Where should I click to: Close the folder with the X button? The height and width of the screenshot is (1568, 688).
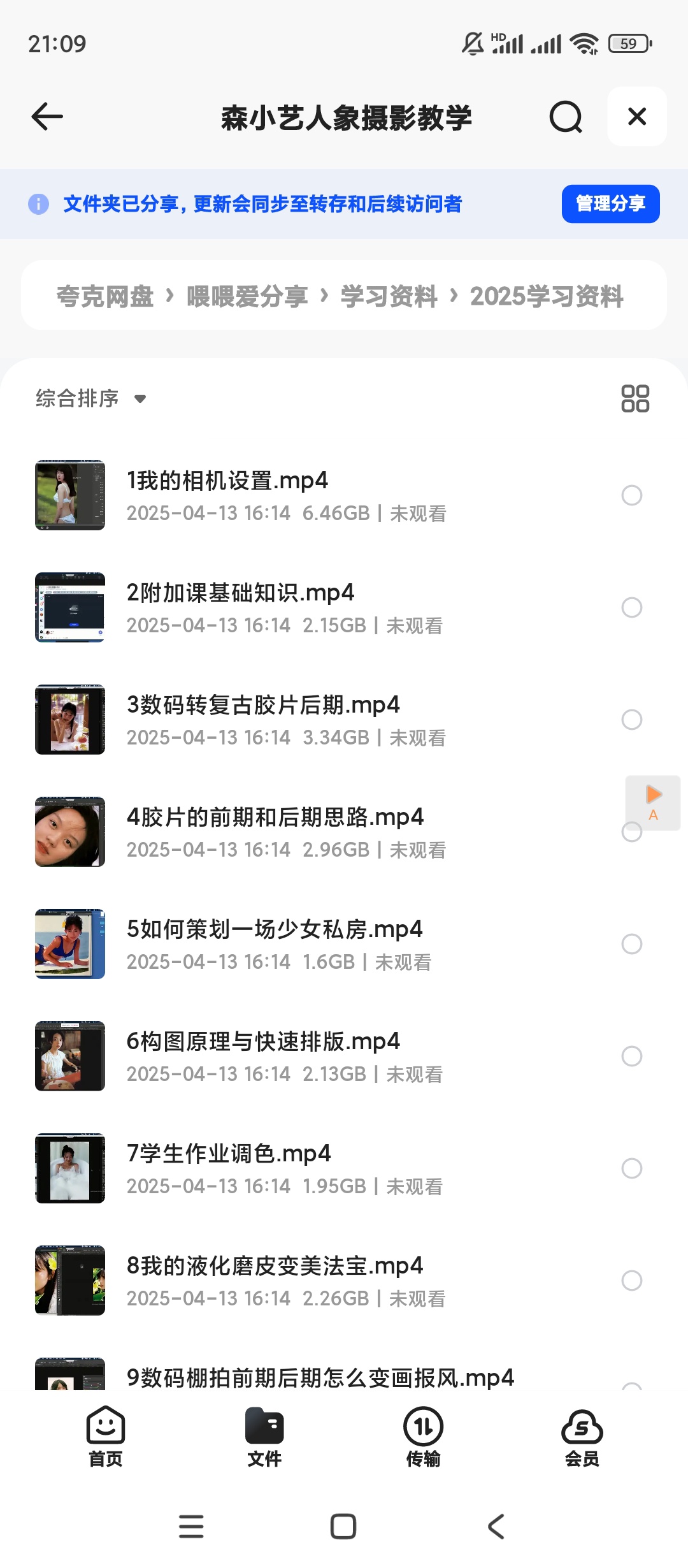coord(636,117)
